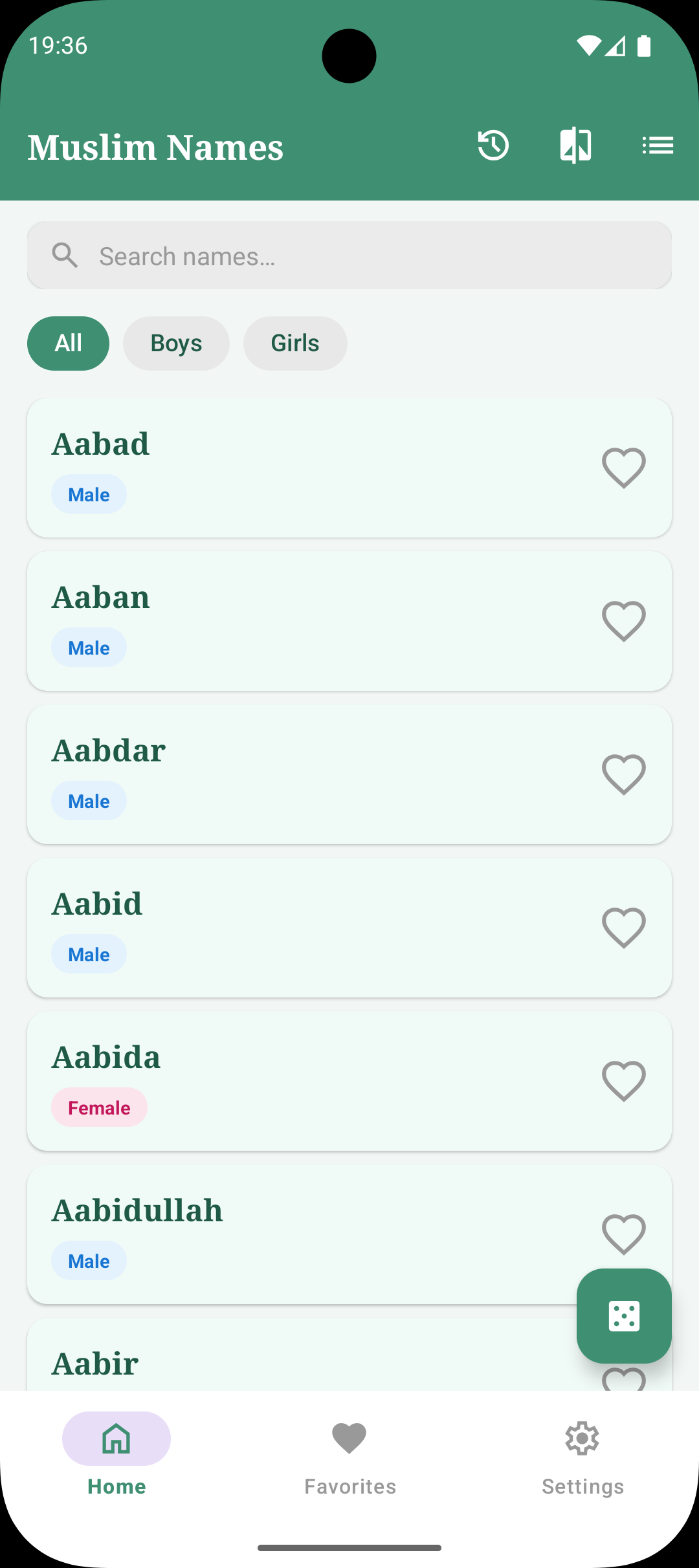Switch to the Boys filter
The image size is (699, 1568).
tap(176, 343)
